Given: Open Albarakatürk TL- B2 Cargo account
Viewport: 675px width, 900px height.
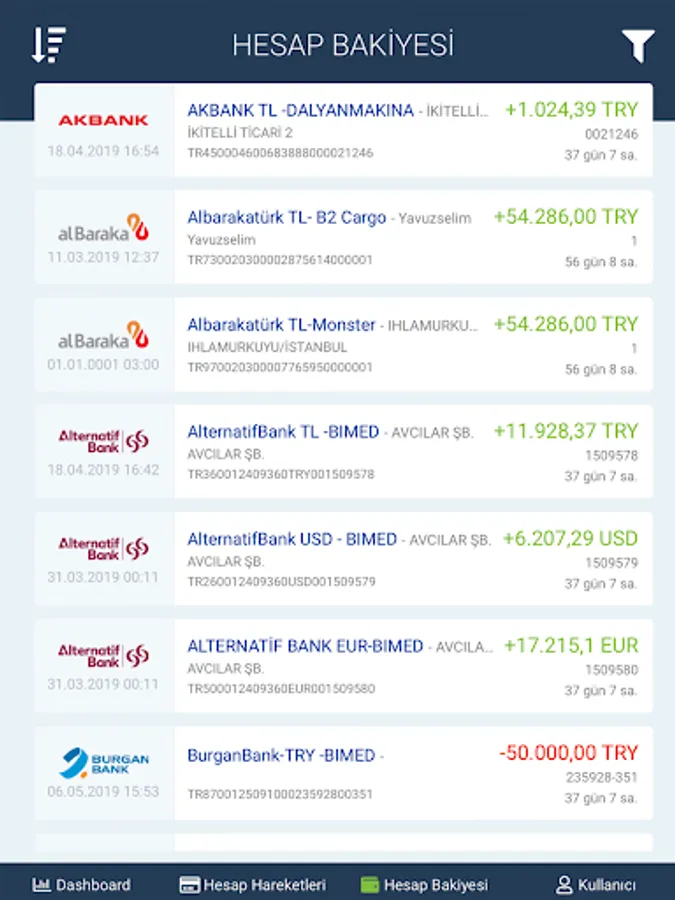Looking at the screenshot, I should (343, 237).
